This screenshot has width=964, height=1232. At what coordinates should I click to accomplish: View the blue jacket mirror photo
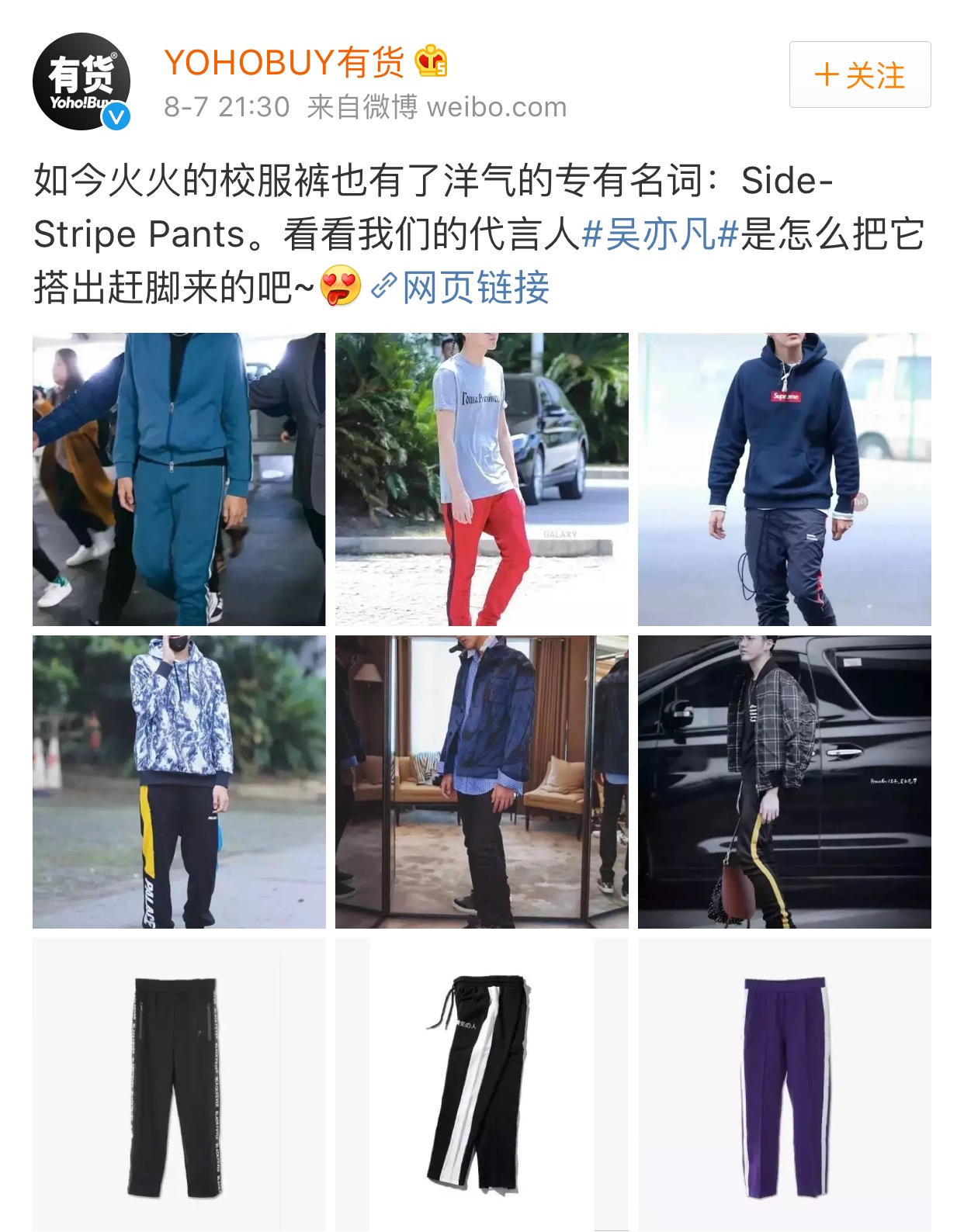481,781
